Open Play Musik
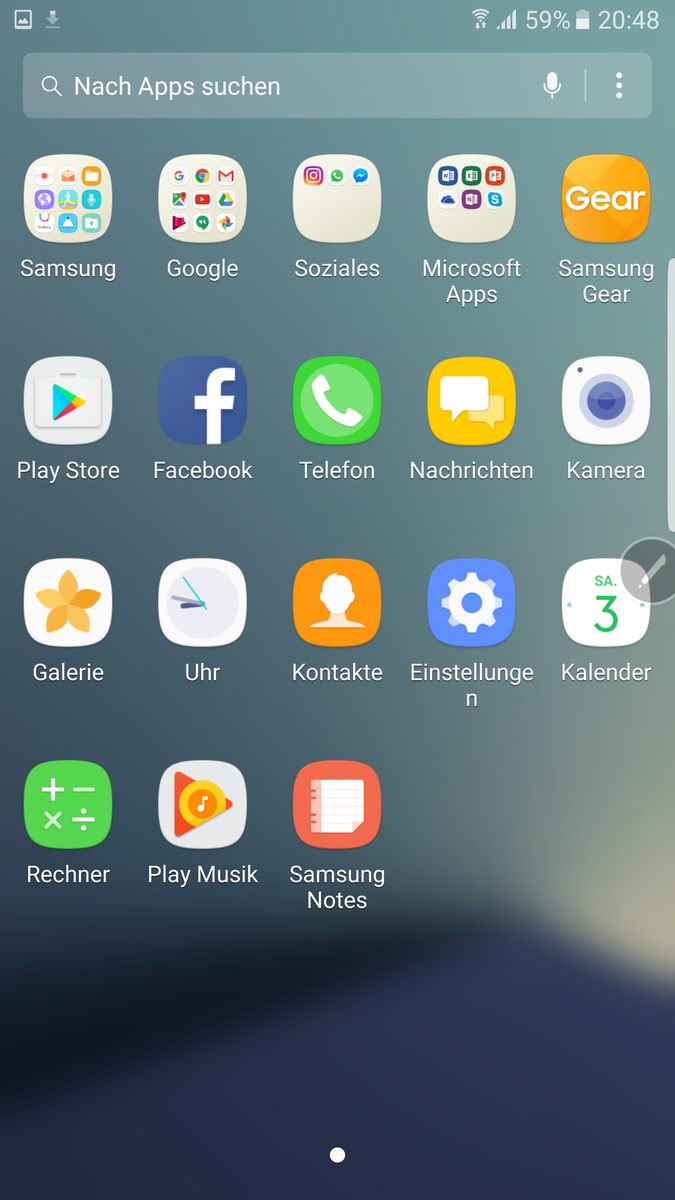This screenshot has height=1200, width=675. [203, 805]
